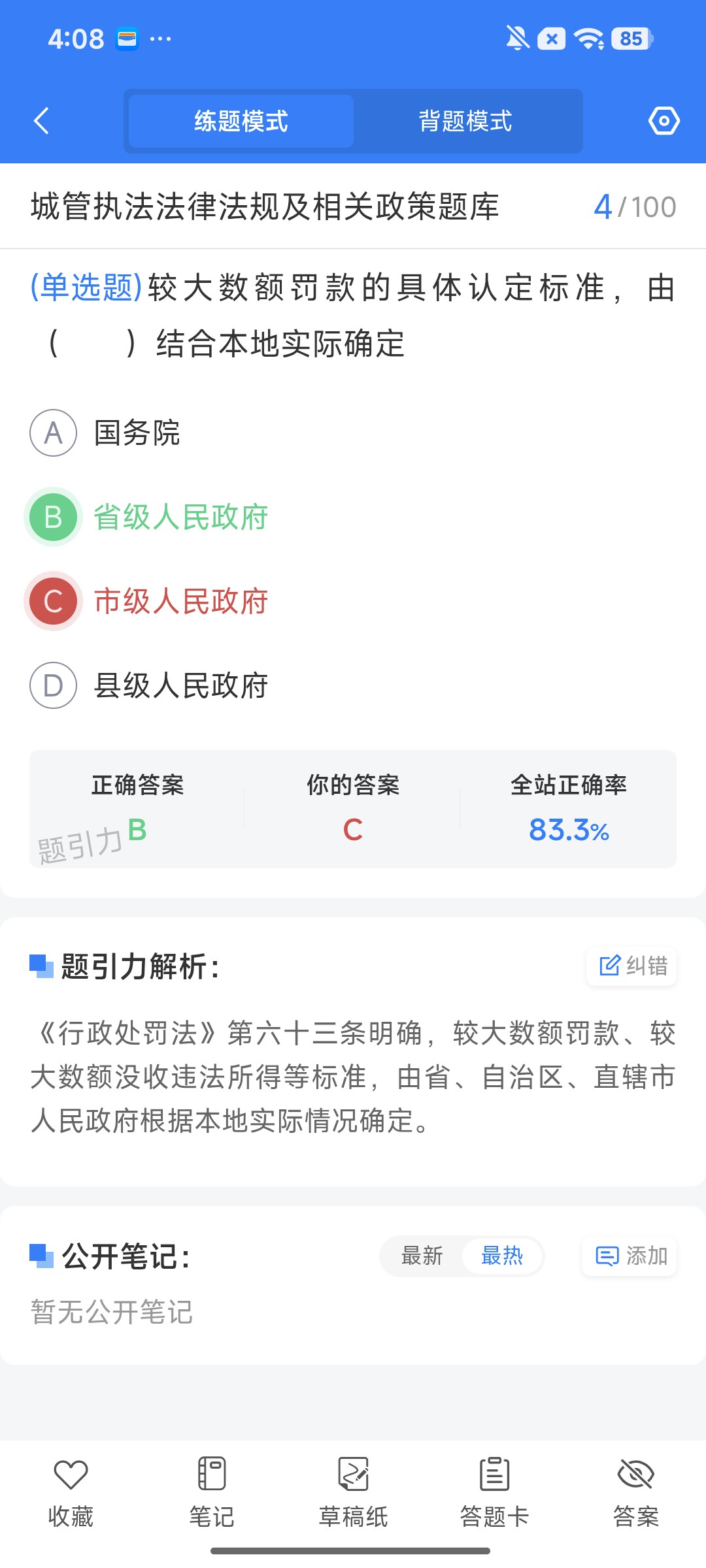The width and height of the screenshot is (706, 1568).
Task: Select option D 县级人民政府
Action: click(149, 685)
